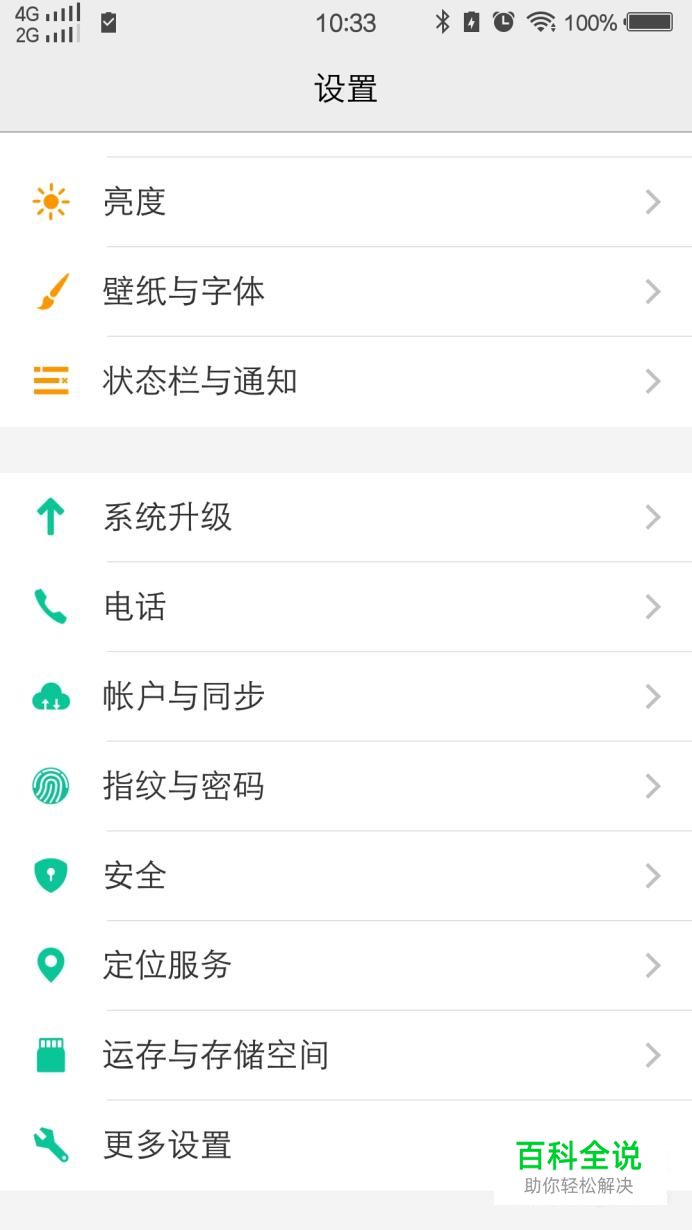Image resolution: width=692 pixels, height=1230 pixels.
Task: Open 状态栏与通知 settings
Action: [346, 381]
